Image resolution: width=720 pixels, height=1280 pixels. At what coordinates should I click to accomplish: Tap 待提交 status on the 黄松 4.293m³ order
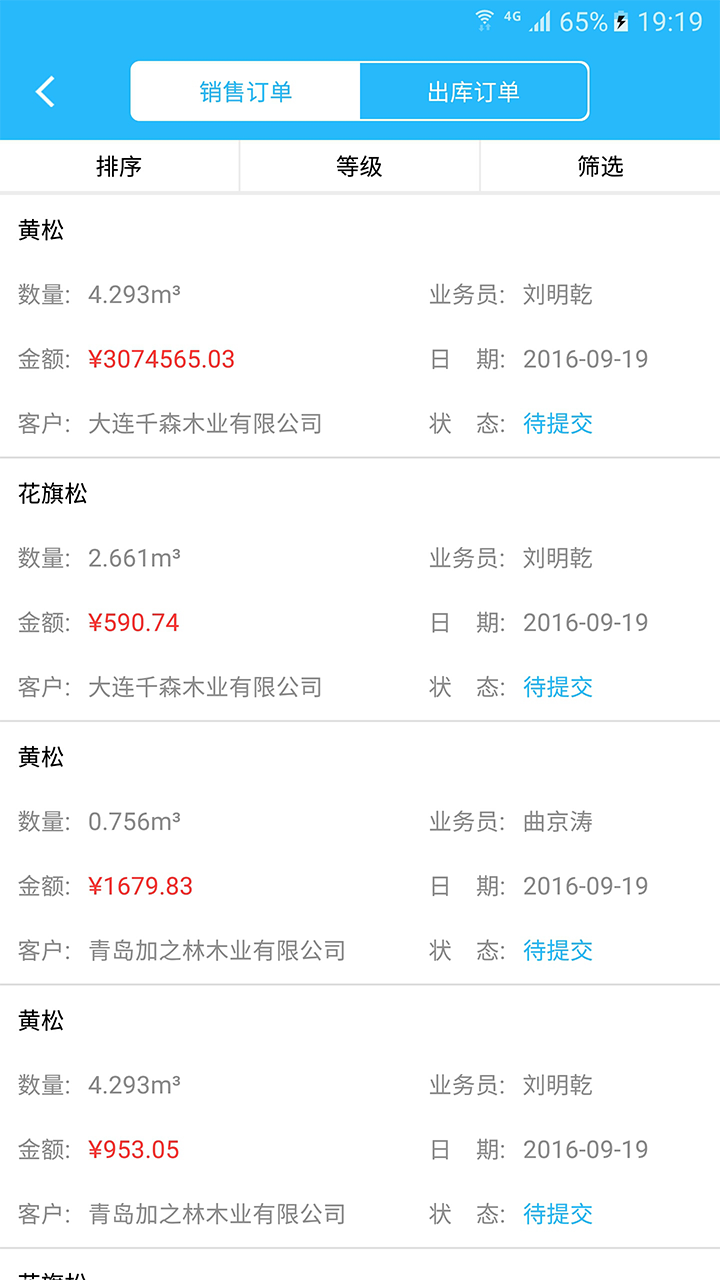[558, 423]
